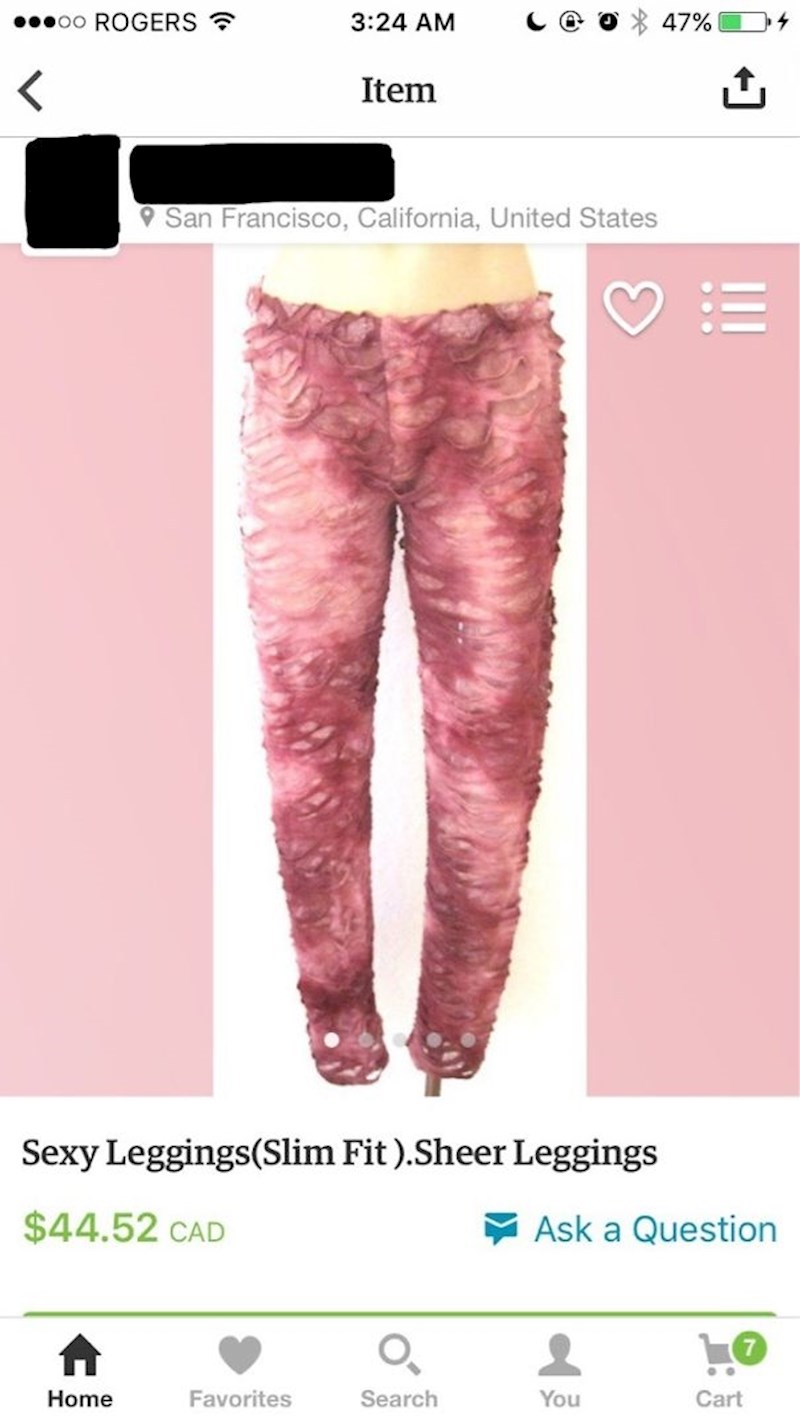Switch to the Favorites tab
The image size is (800, 1423).
tap(240, 1372)
